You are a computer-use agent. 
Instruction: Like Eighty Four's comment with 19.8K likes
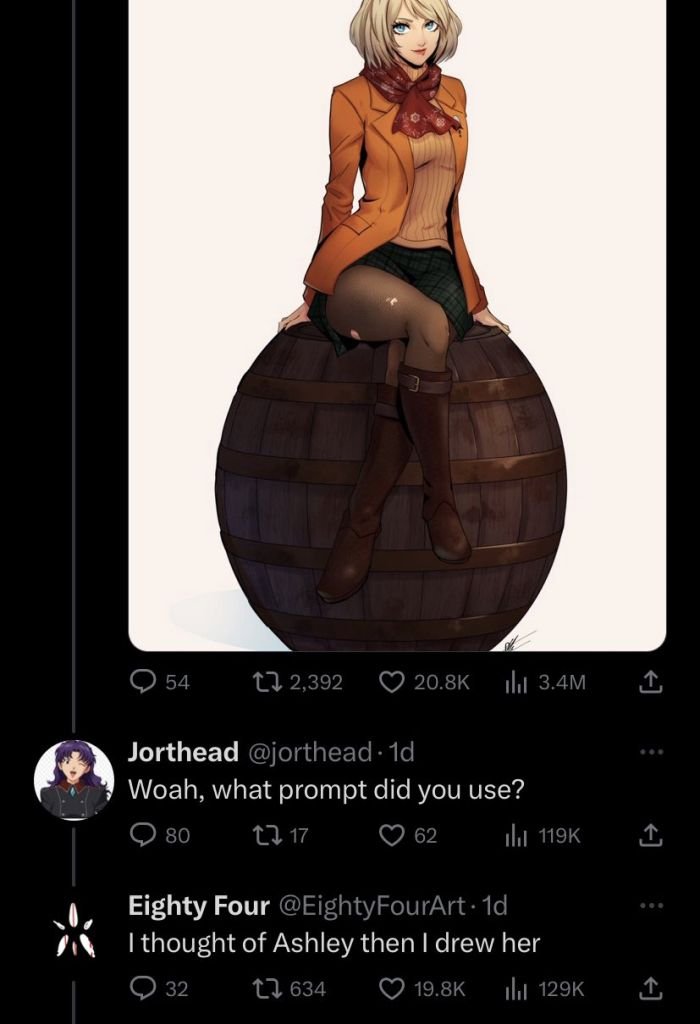(x=391, y=989)
